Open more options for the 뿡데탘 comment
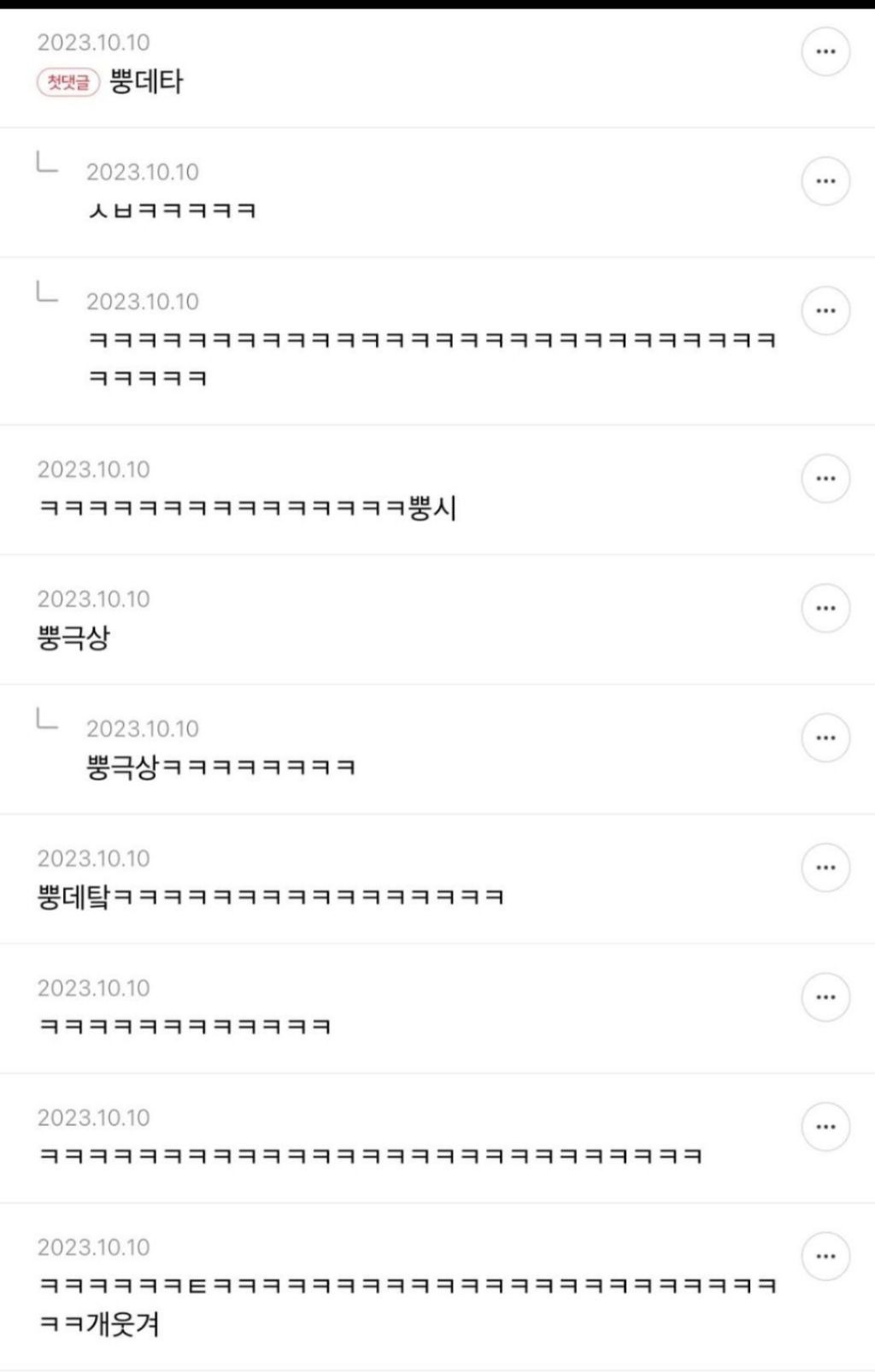Viewport: 875px width, 1372px height. point(825,868)
